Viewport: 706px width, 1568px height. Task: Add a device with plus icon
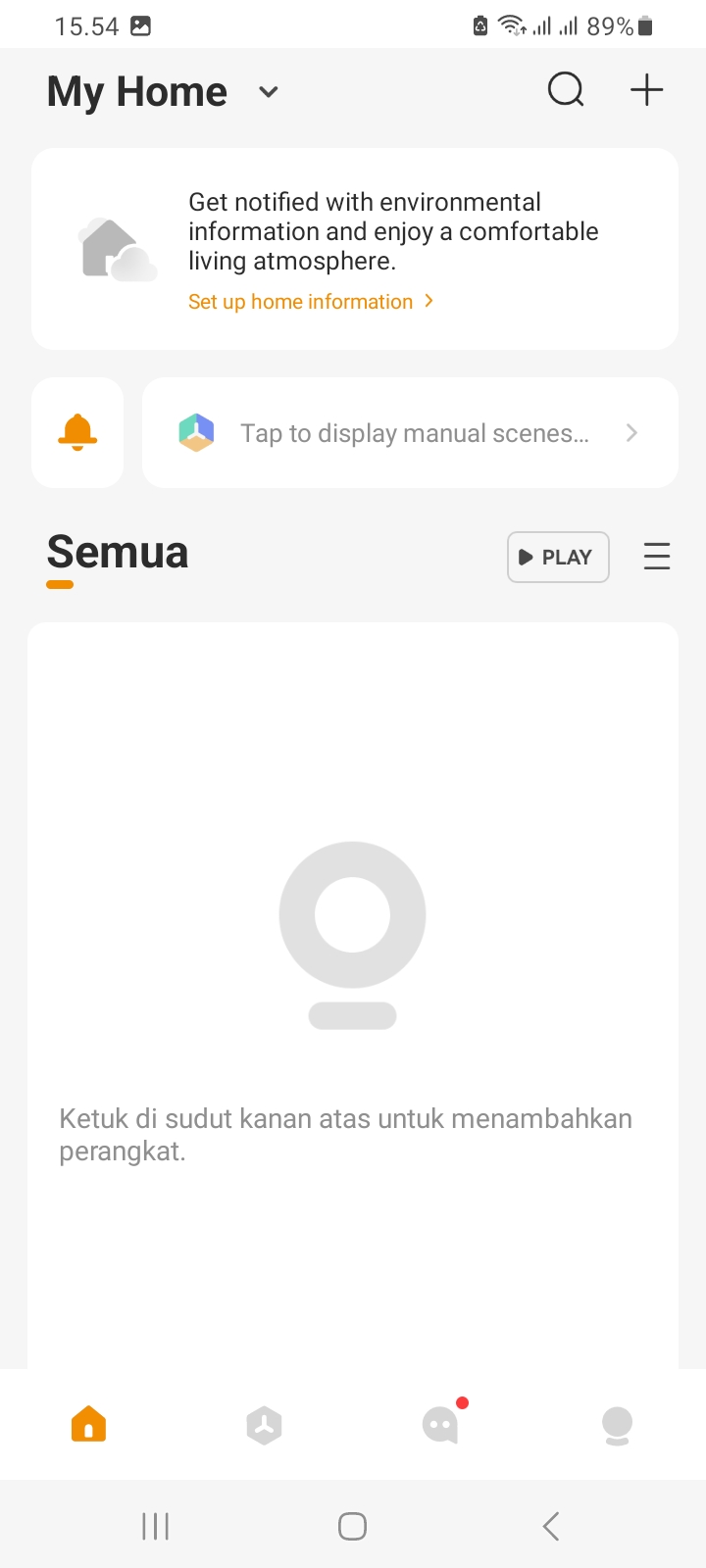[646, 90]
